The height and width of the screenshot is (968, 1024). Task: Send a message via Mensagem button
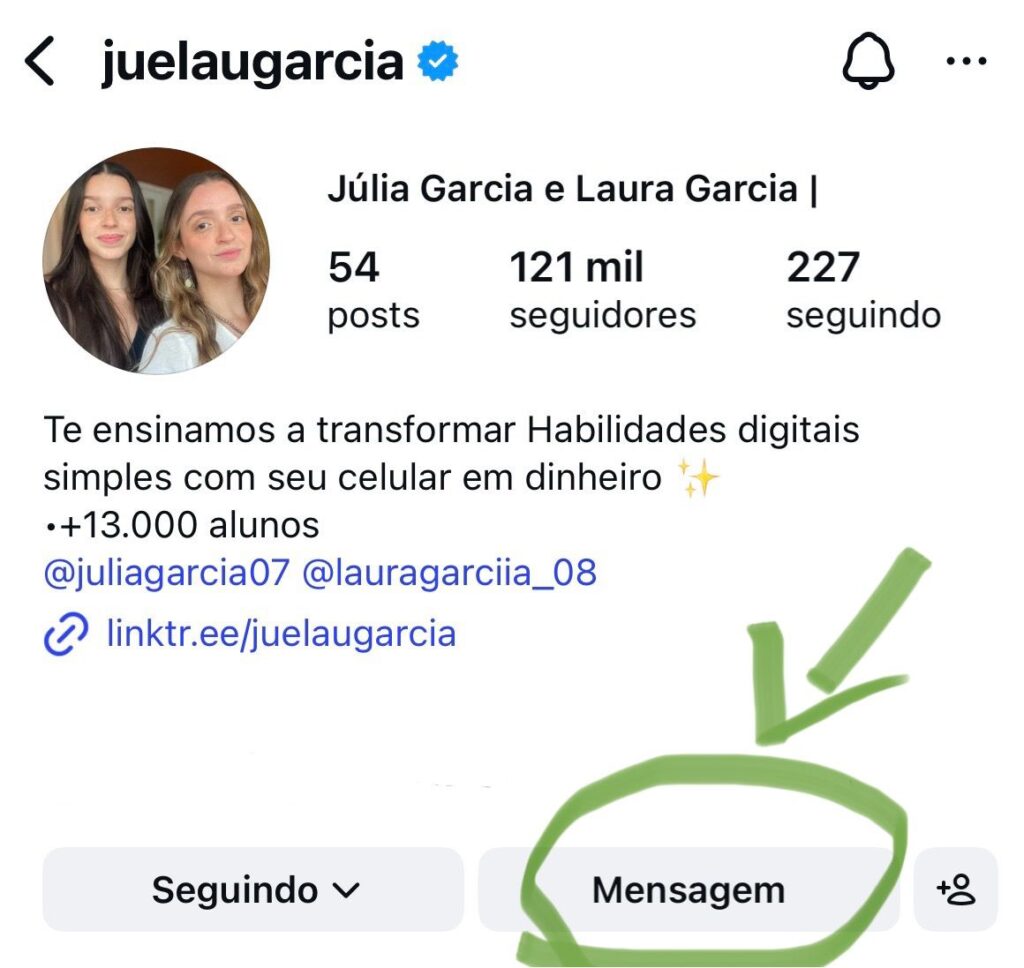688,889
